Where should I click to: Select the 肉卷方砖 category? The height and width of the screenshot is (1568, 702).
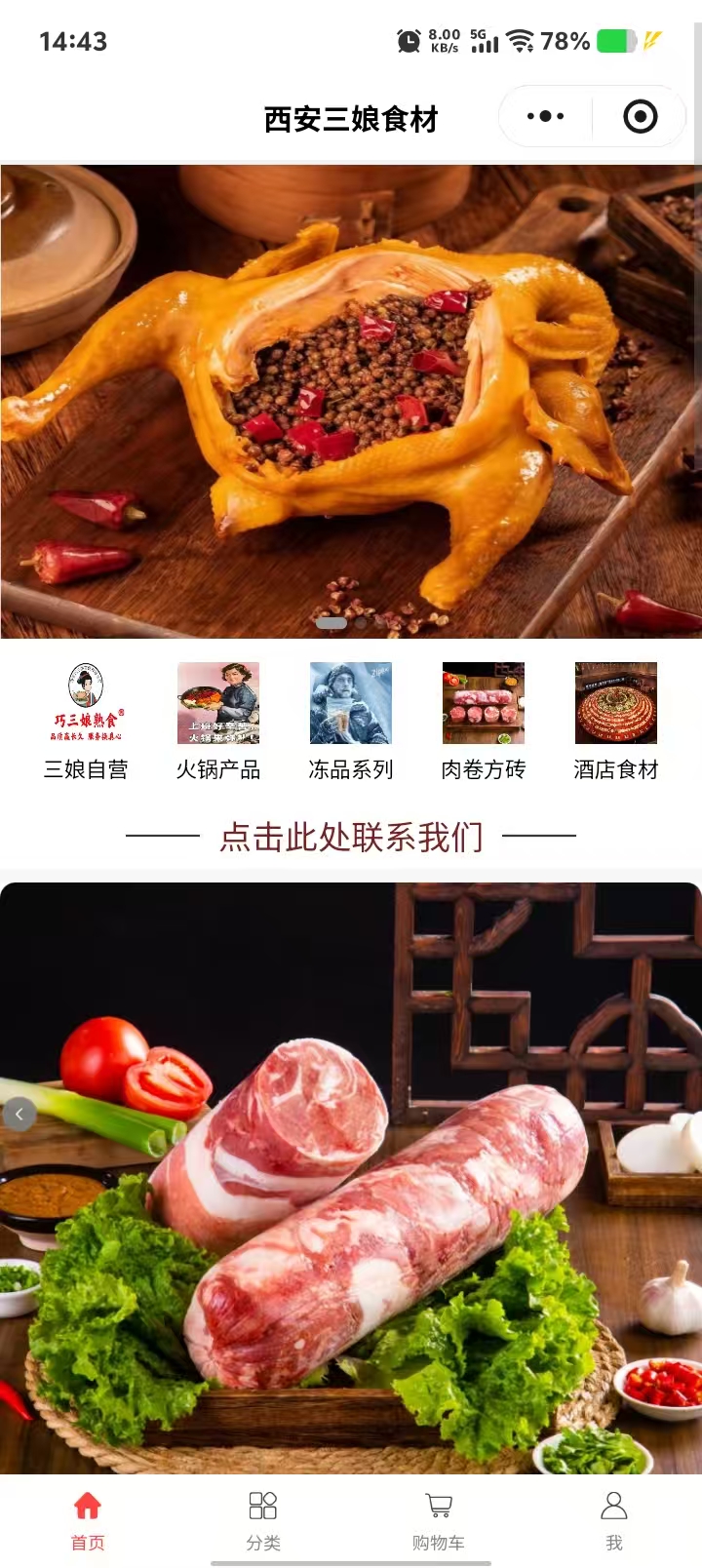coord(484,722)
